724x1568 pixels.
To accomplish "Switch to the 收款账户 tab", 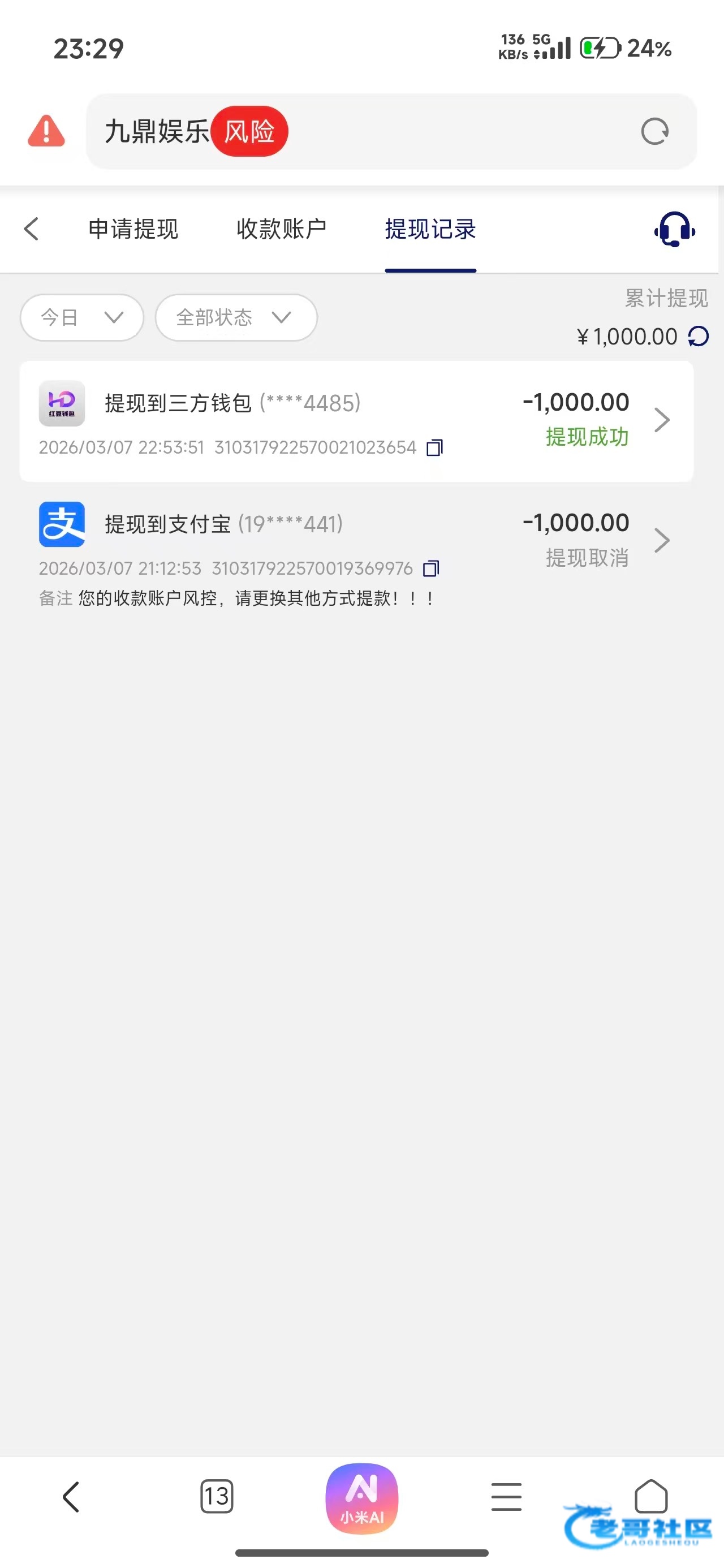I will tap(281, 230).
